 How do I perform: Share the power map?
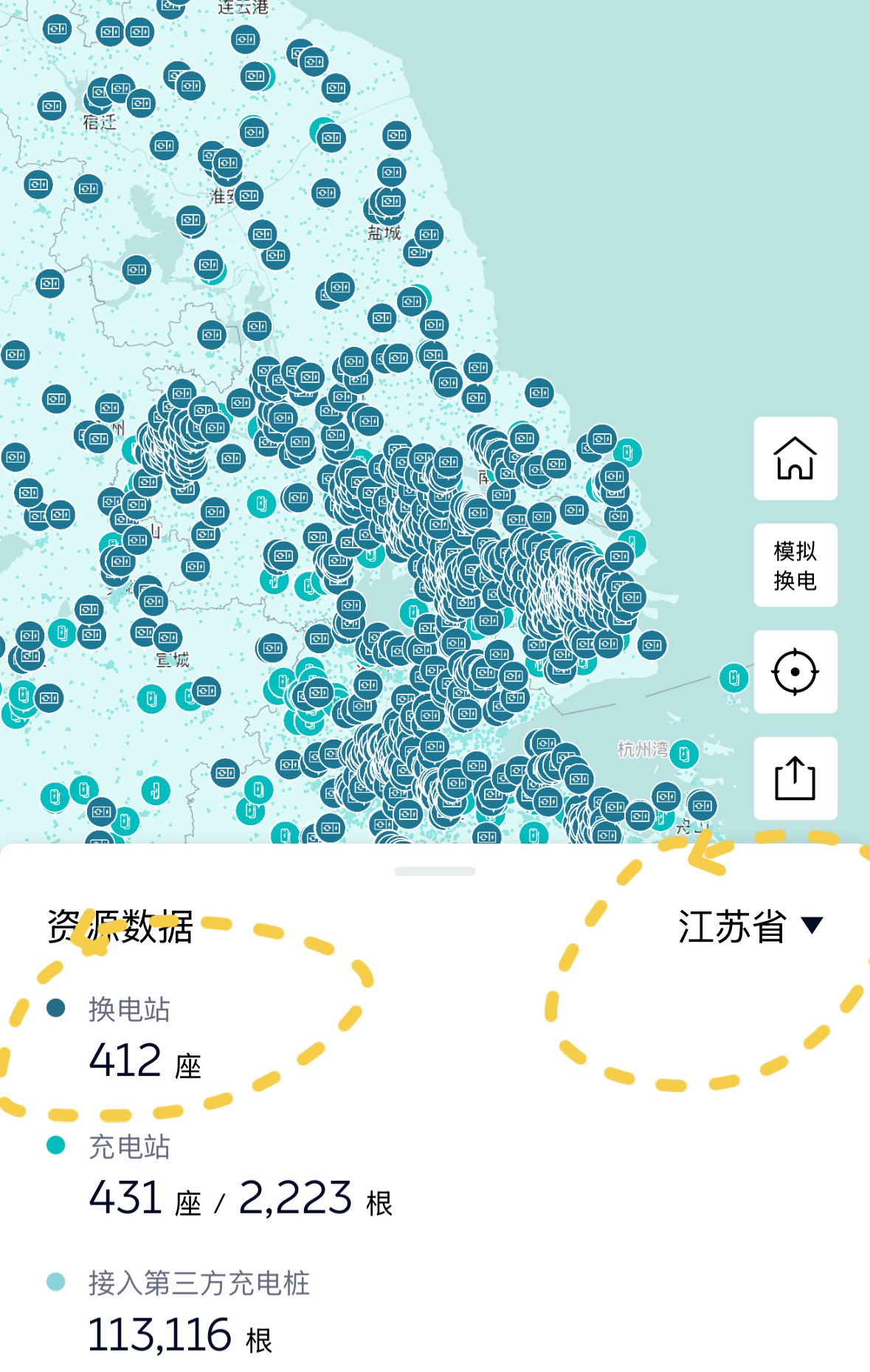[795, 779]
